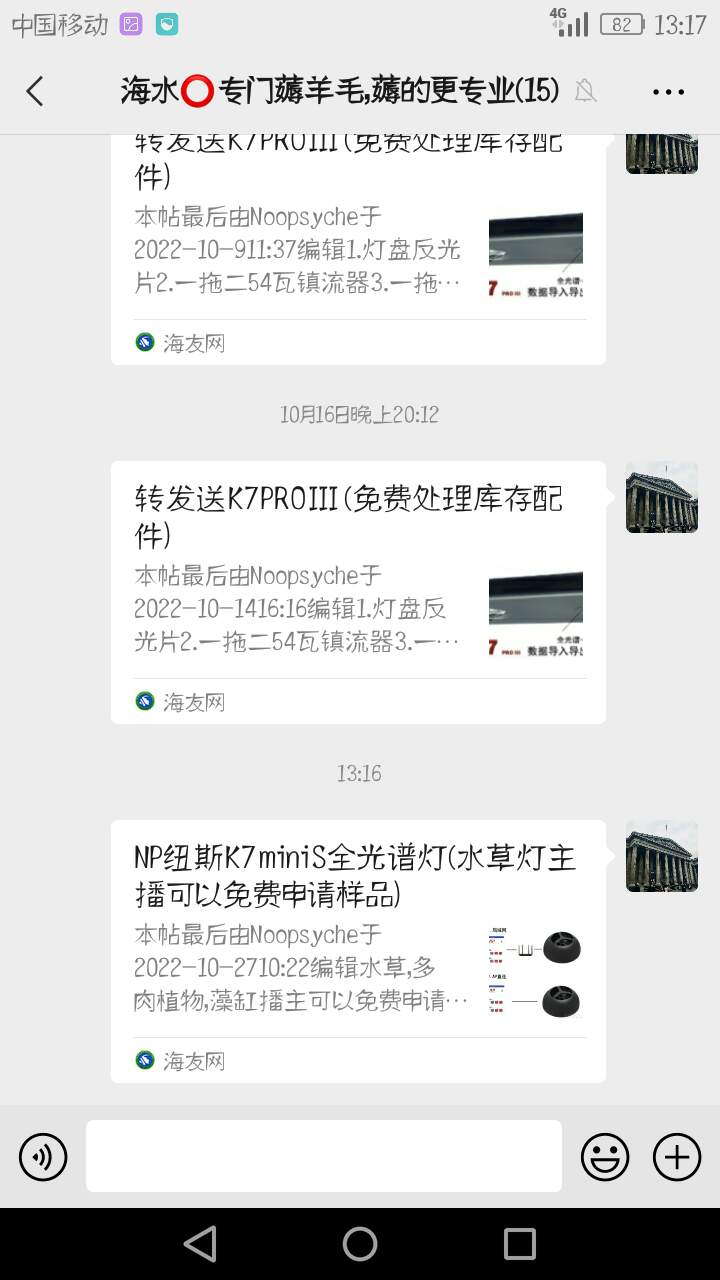
Task: Switch to voice message input
Action: tap(43, 1157)
